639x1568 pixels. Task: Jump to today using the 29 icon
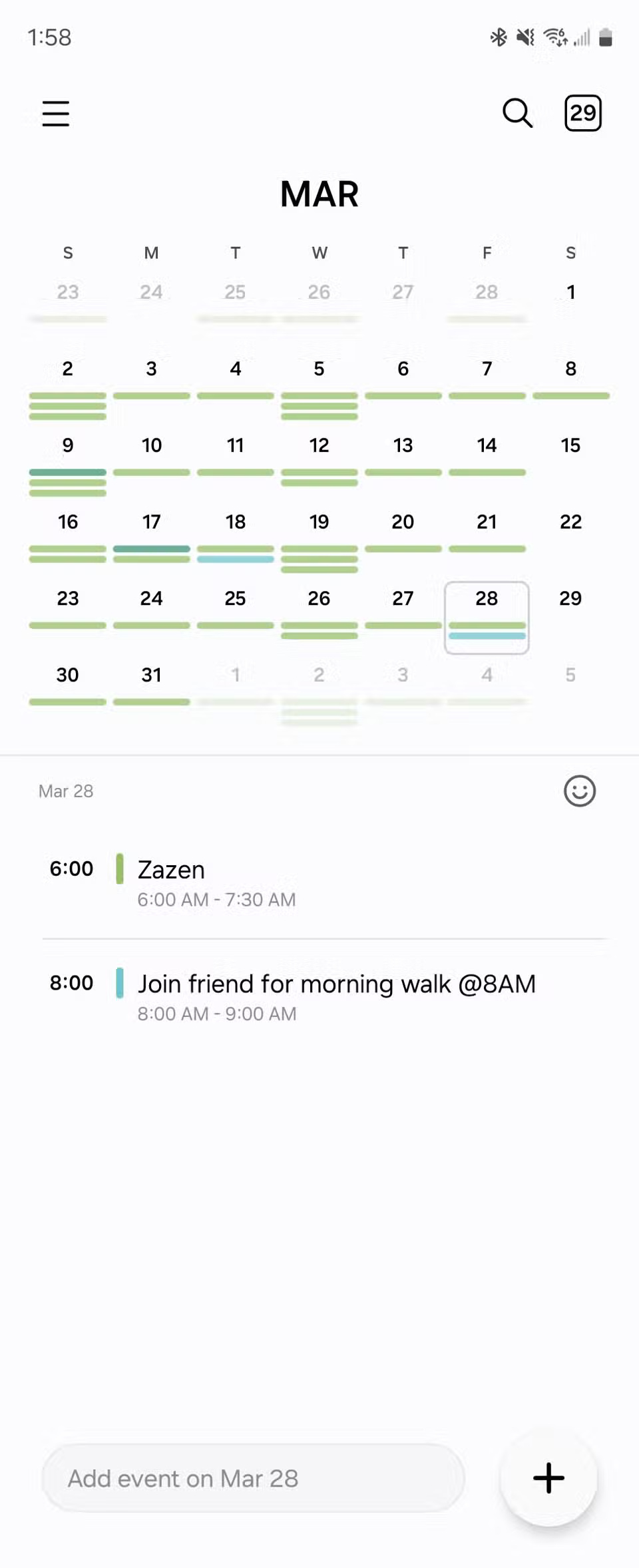[582, 113]
